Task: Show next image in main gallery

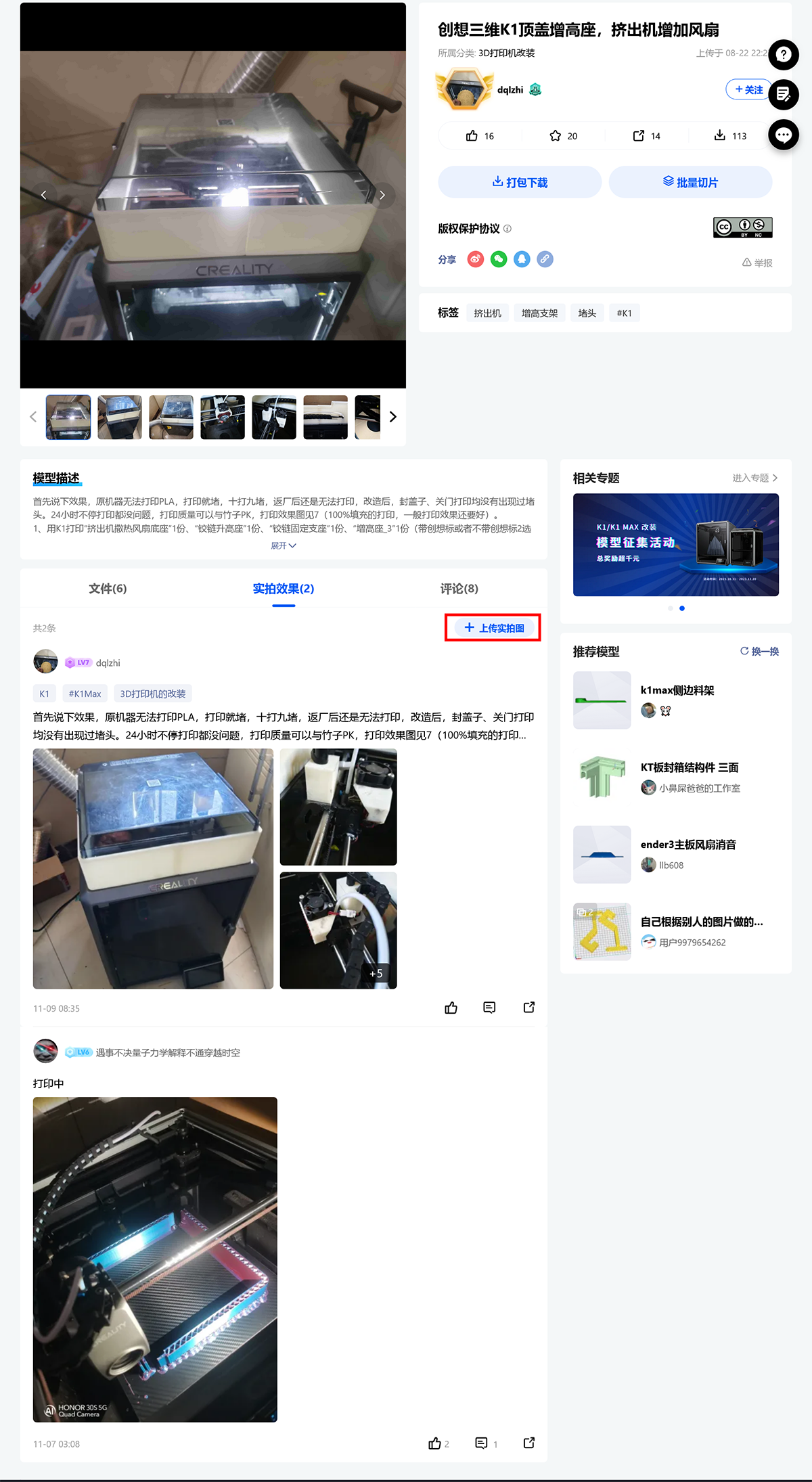Action: (382, 195)
